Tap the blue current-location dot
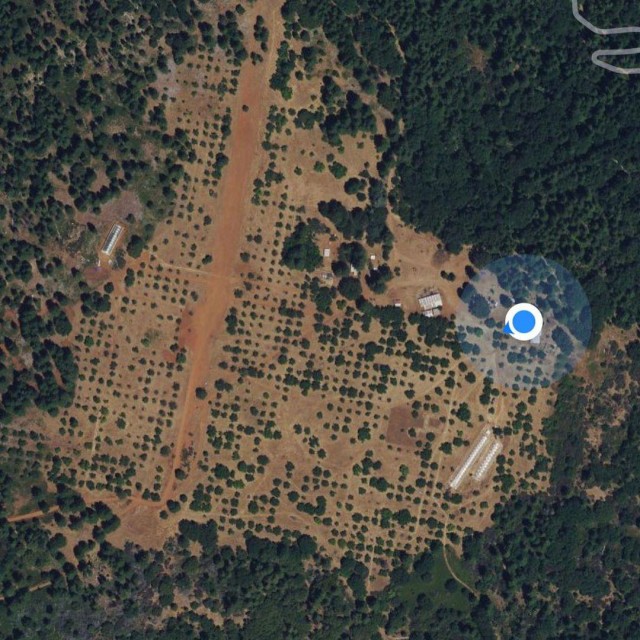Screen dimensions: 640x640 (x=524, y=322)
